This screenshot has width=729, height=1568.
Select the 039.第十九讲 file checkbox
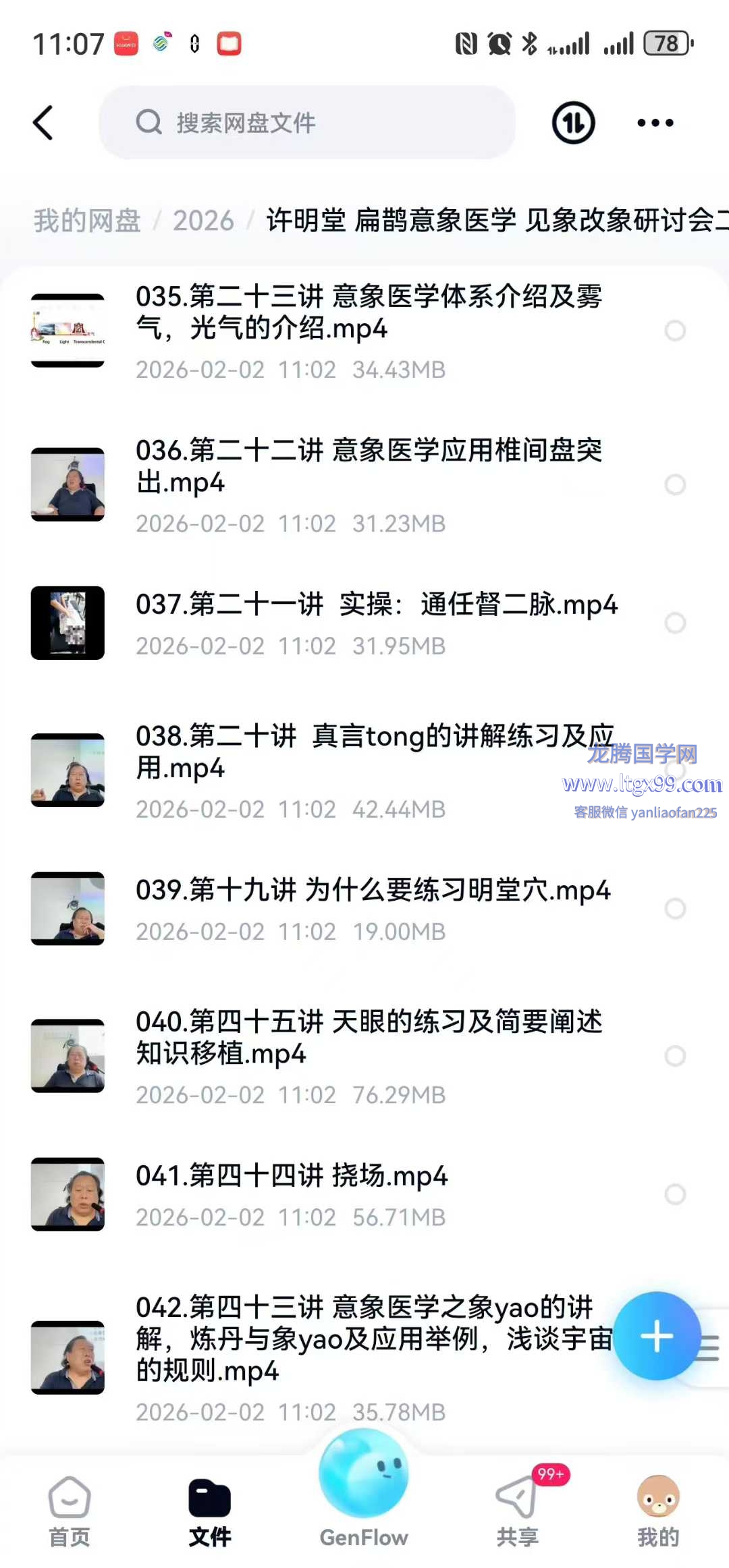tap(675, 909)
